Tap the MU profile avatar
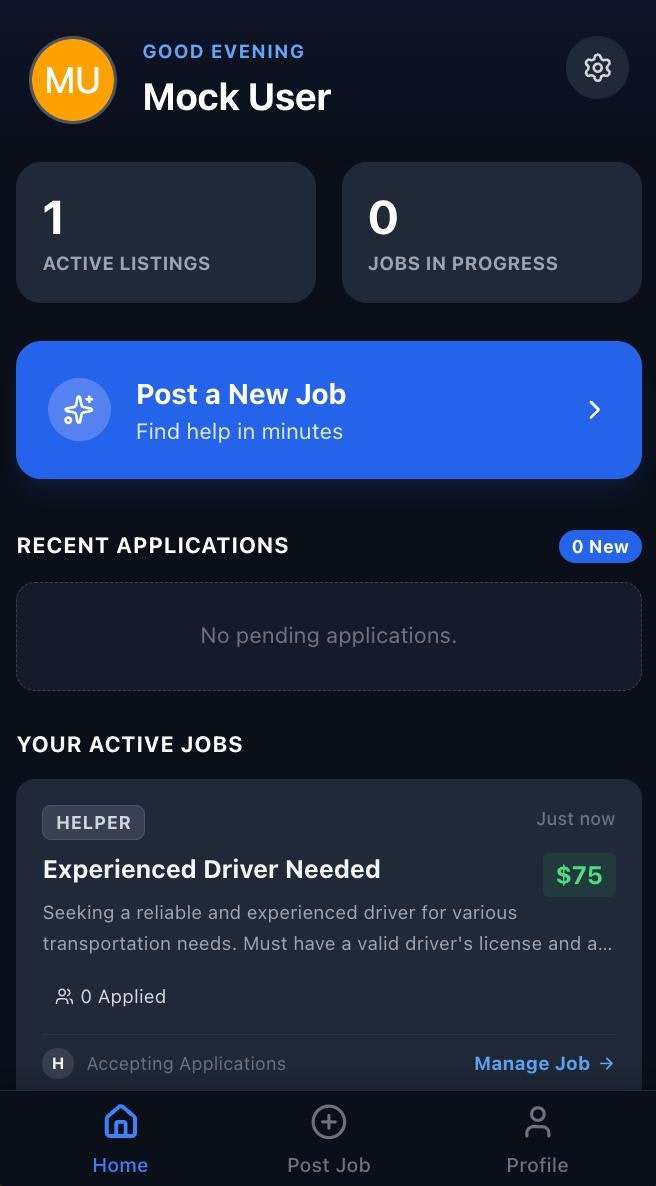Screen dimensions: 656x1186 [x=73, y=80]
